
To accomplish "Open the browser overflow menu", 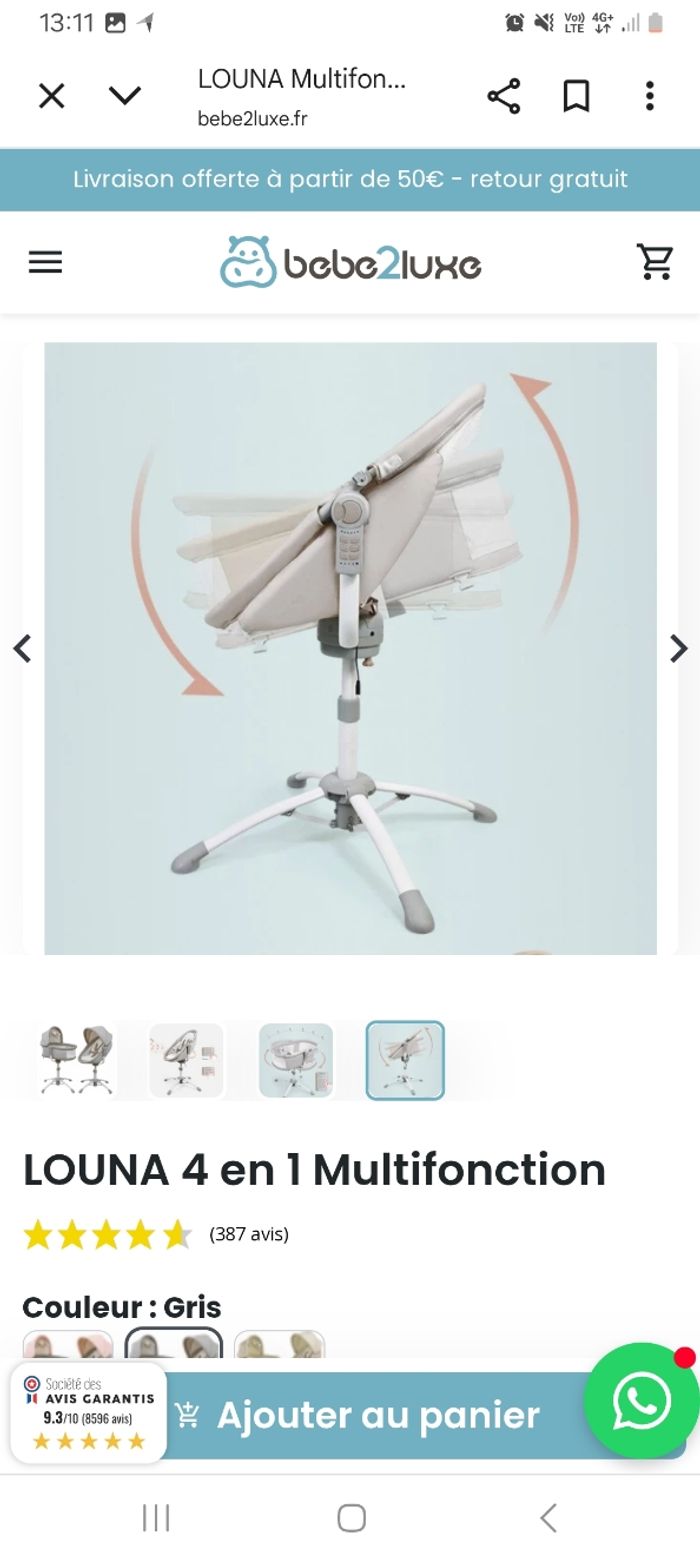I will [649, 96].
